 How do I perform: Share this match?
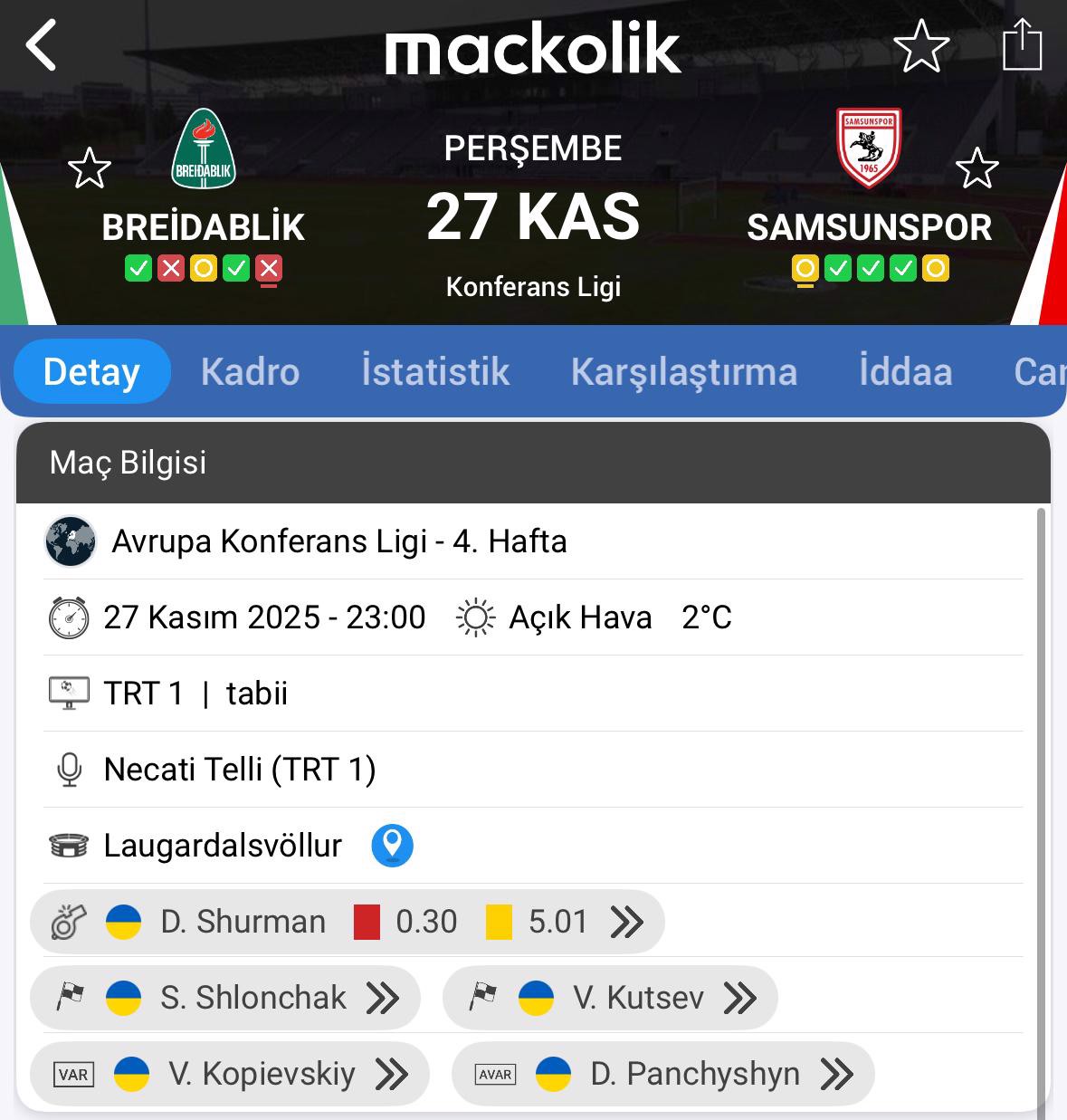pos(1022,44)
